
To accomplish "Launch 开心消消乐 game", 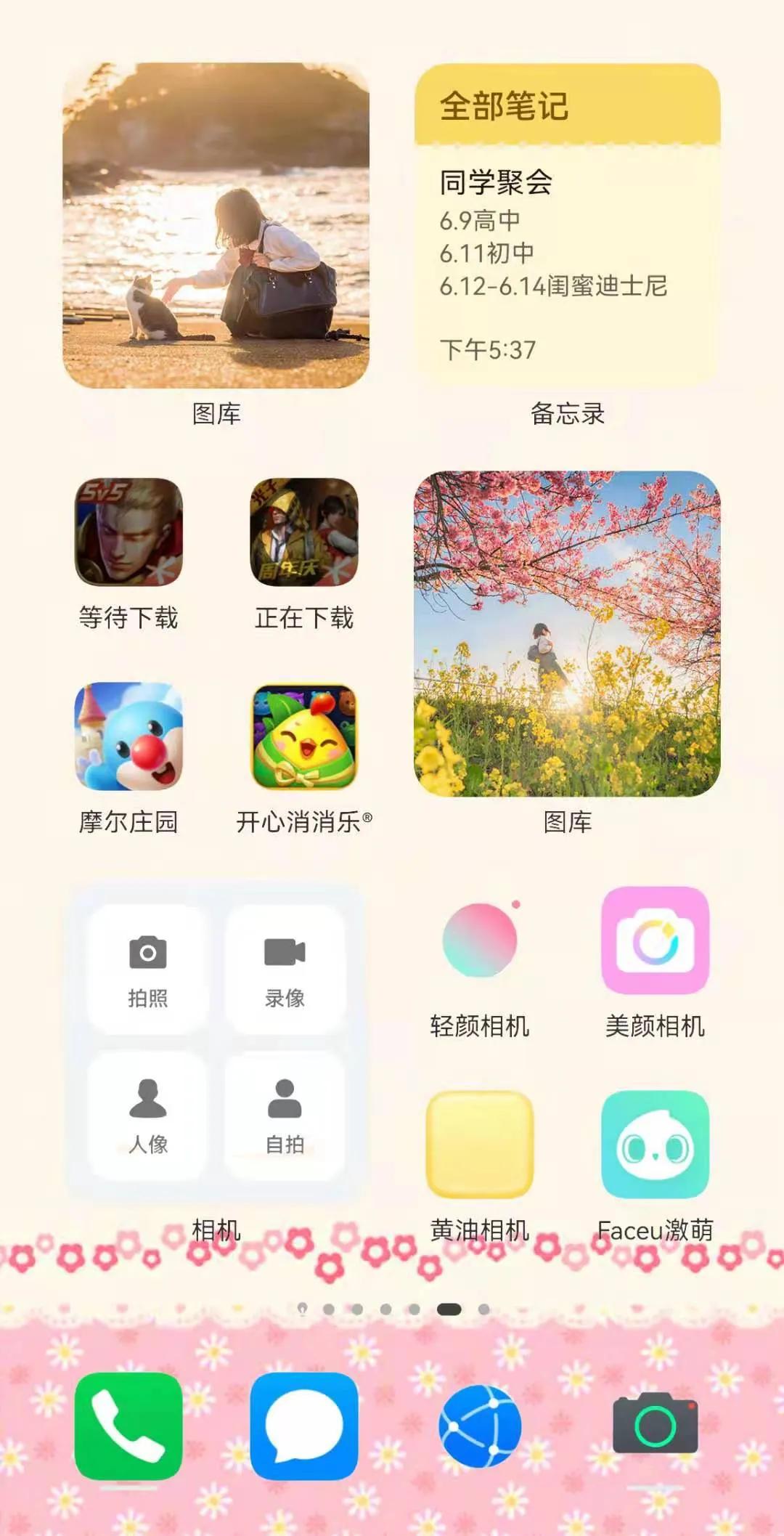I will click(x=304, y=736).
